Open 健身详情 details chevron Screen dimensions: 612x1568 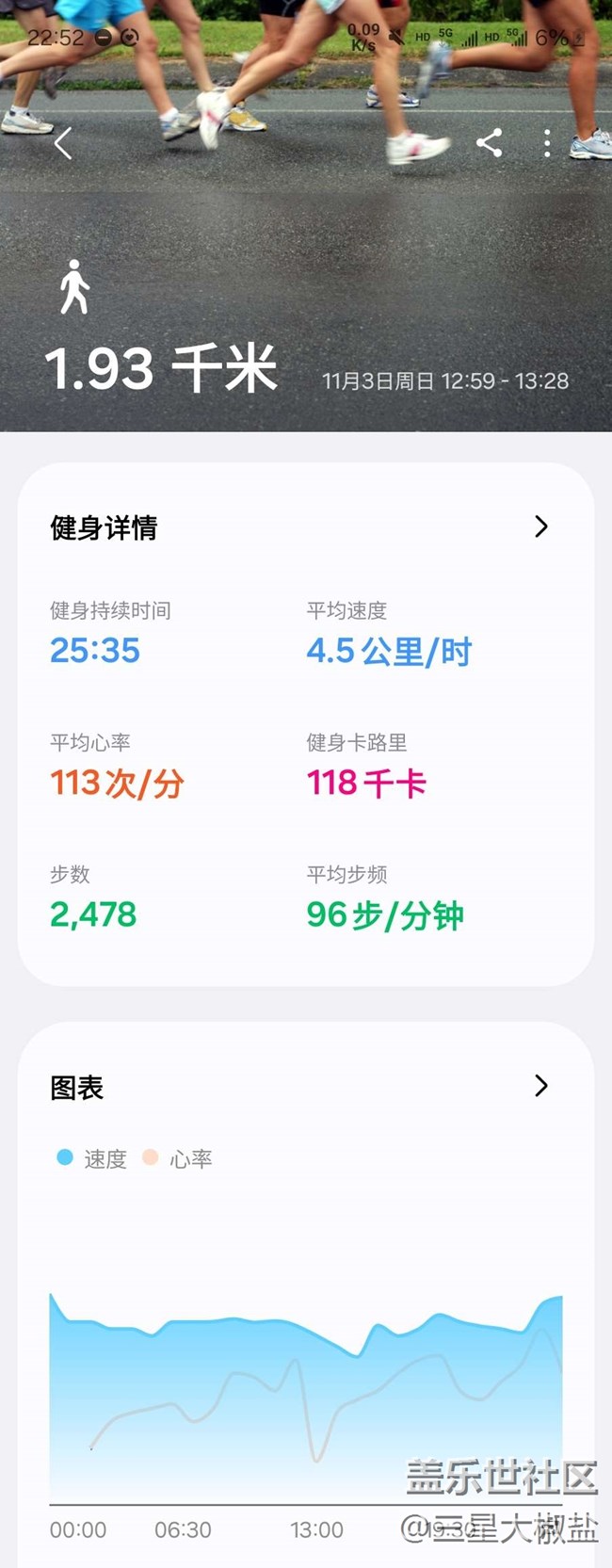point(540,526)
